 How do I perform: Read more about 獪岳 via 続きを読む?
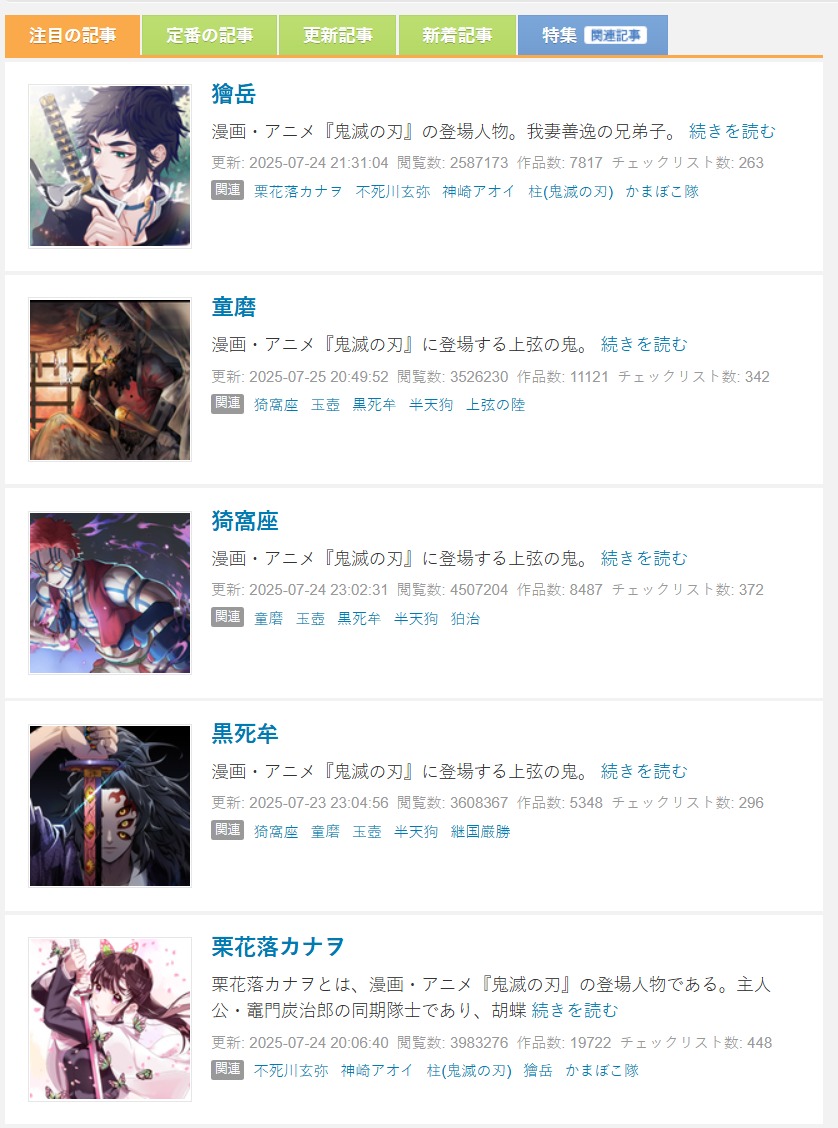pyautogui.click(x=732, y=130)
